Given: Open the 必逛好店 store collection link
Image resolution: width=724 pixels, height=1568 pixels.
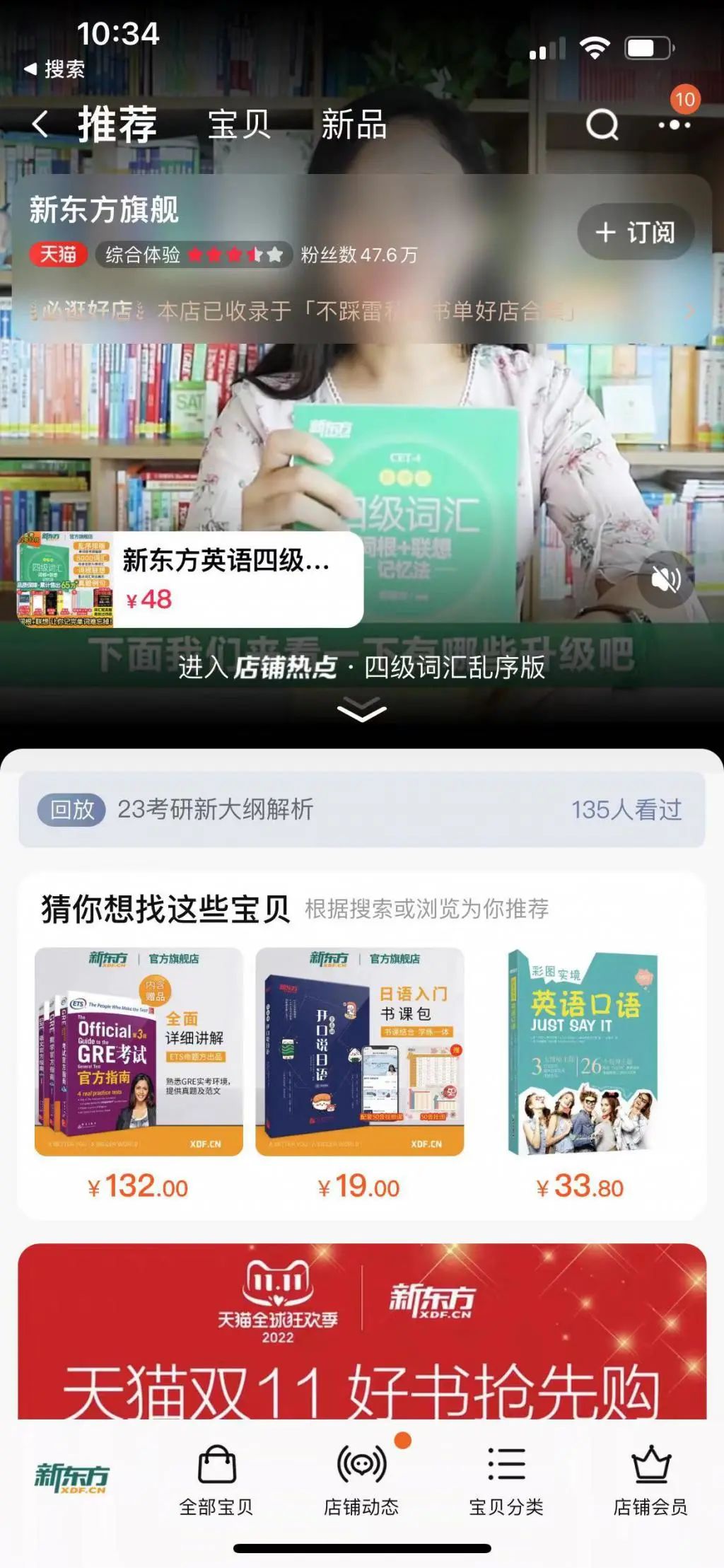Looking at the screenshot, I should coord(361,310).
